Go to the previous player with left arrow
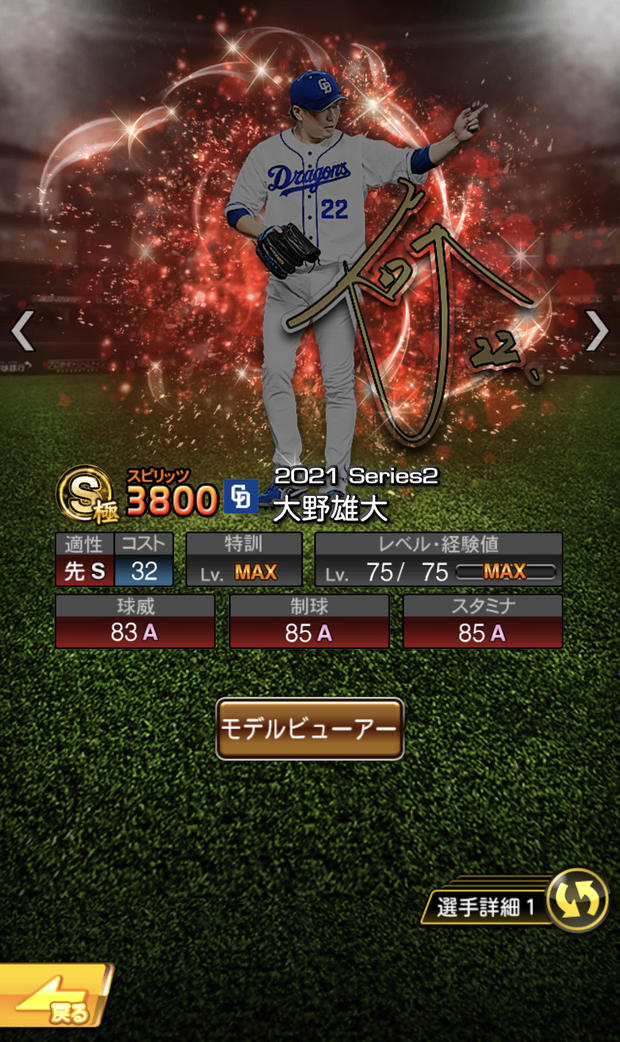The image size is (620, 1042). [x=23, y=330]
